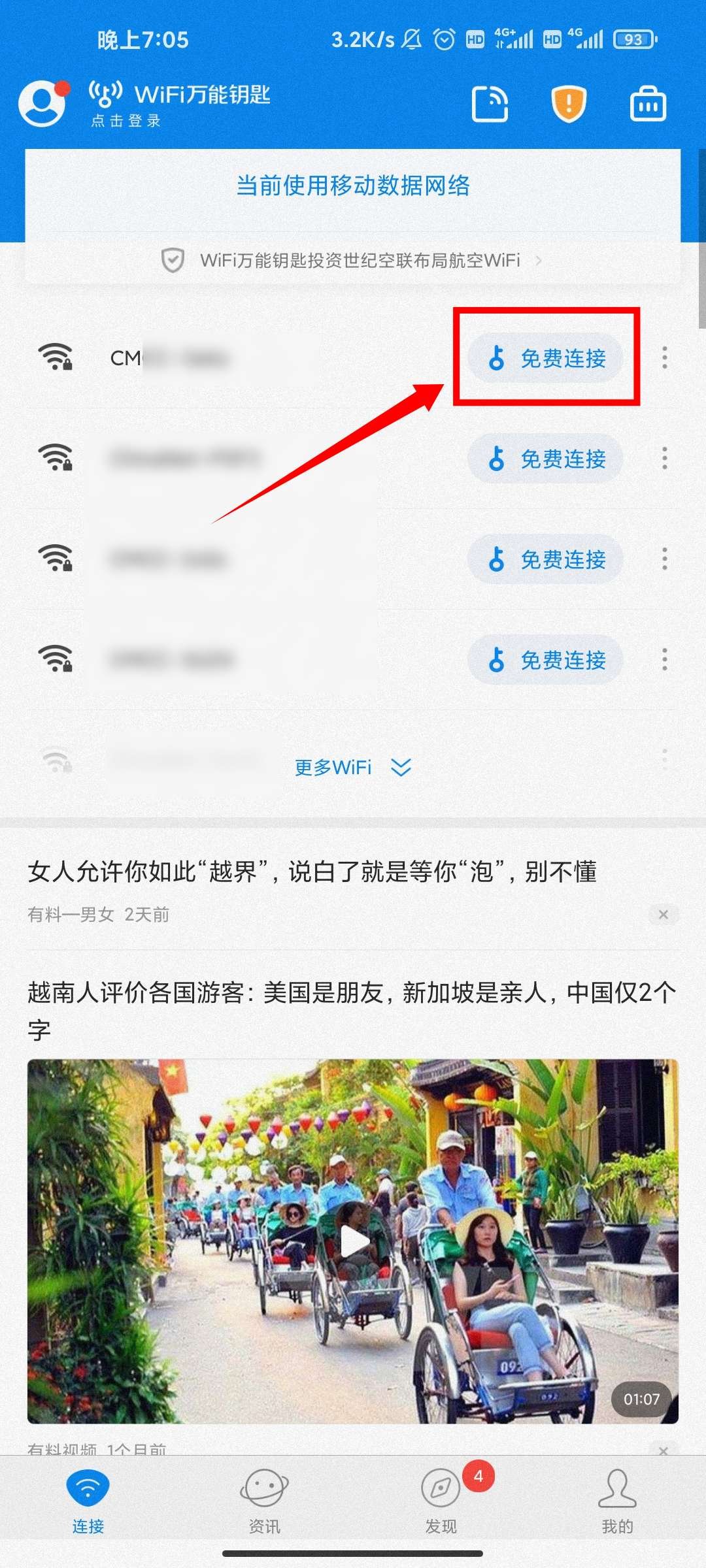706x1568 pixels.
Task: Open the three-dot menu of the first network
Action: pyautogui.click(x=665, y=358)
